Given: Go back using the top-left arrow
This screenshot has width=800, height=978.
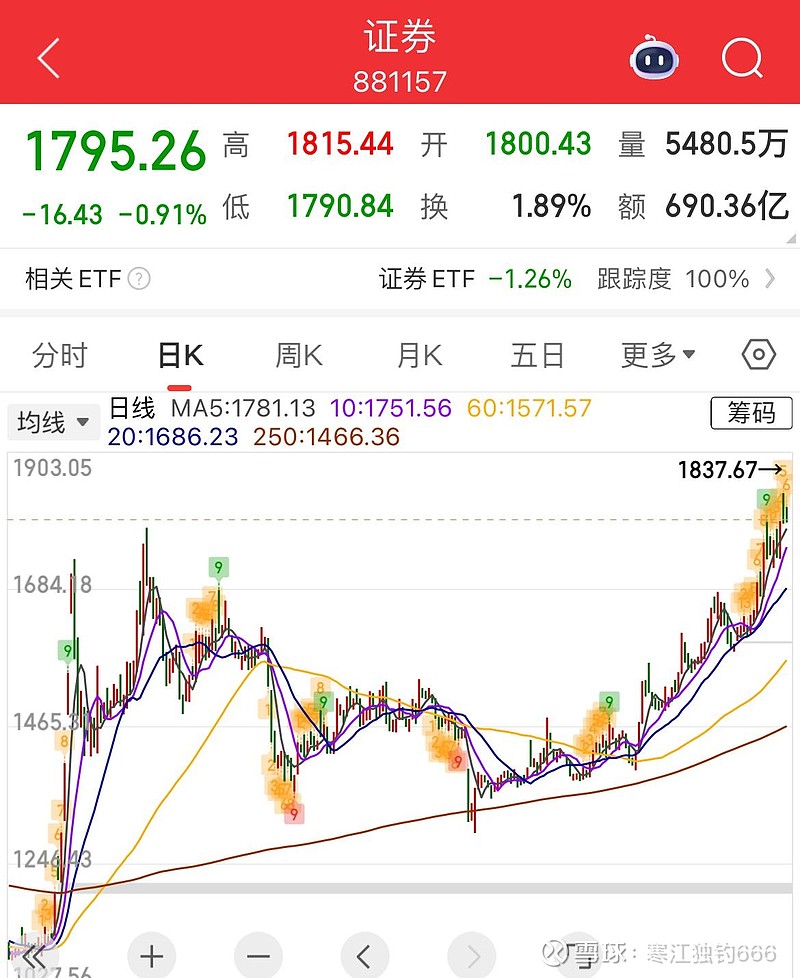Looking at the screenshot, I should coord(48,59).
